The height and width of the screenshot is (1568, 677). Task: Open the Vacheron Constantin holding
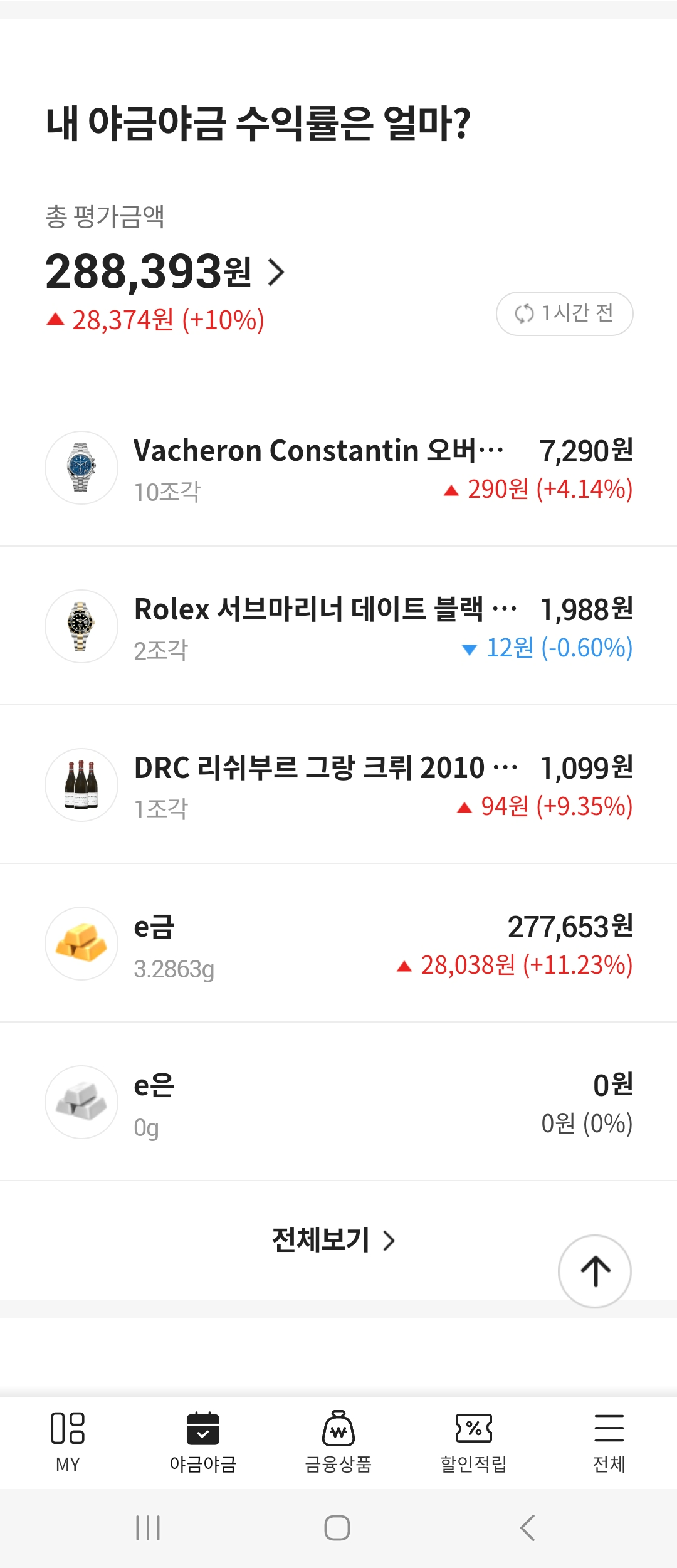tap(338, 468)
